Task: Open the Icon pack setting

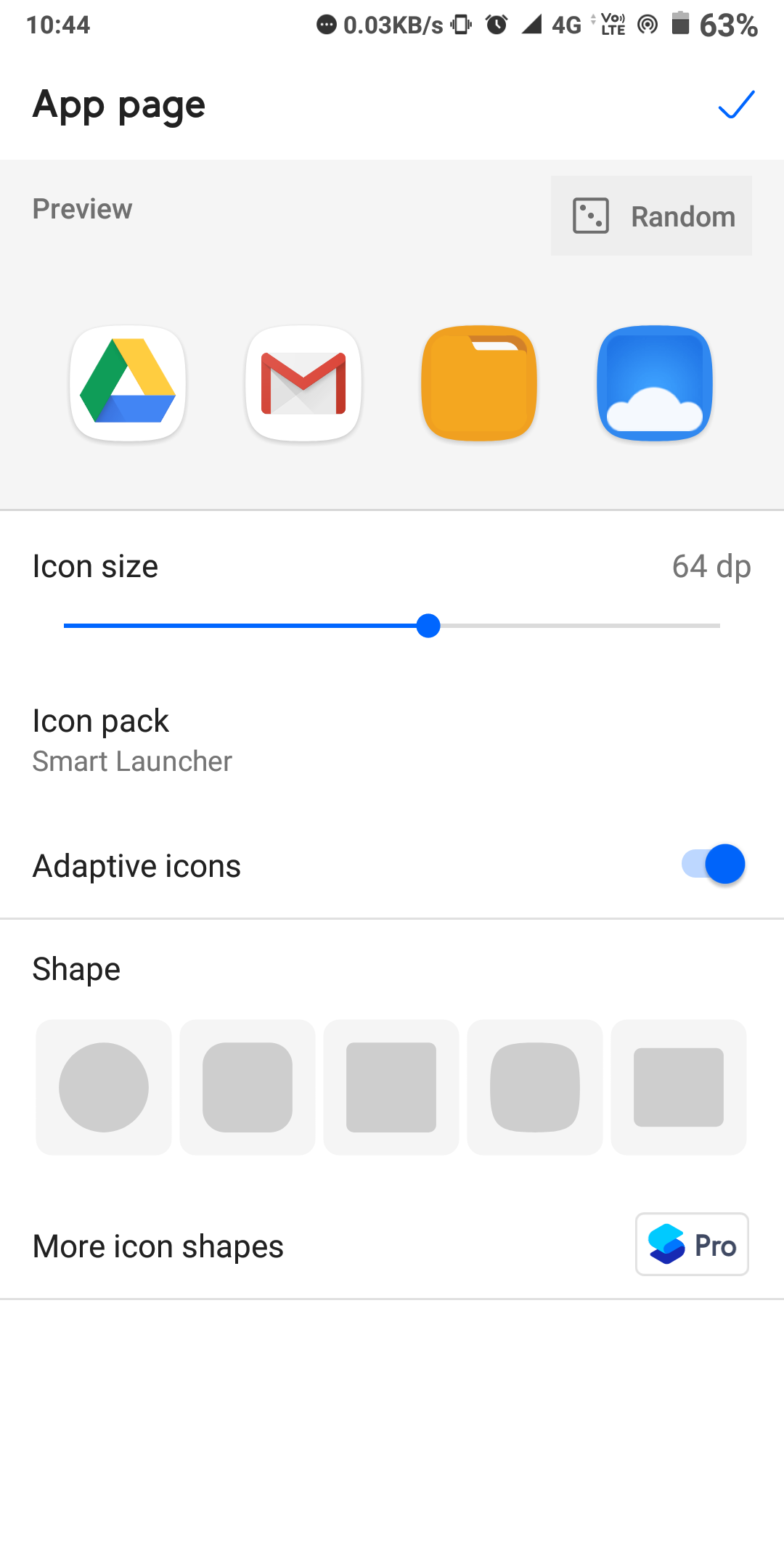Action: [132, 740]
